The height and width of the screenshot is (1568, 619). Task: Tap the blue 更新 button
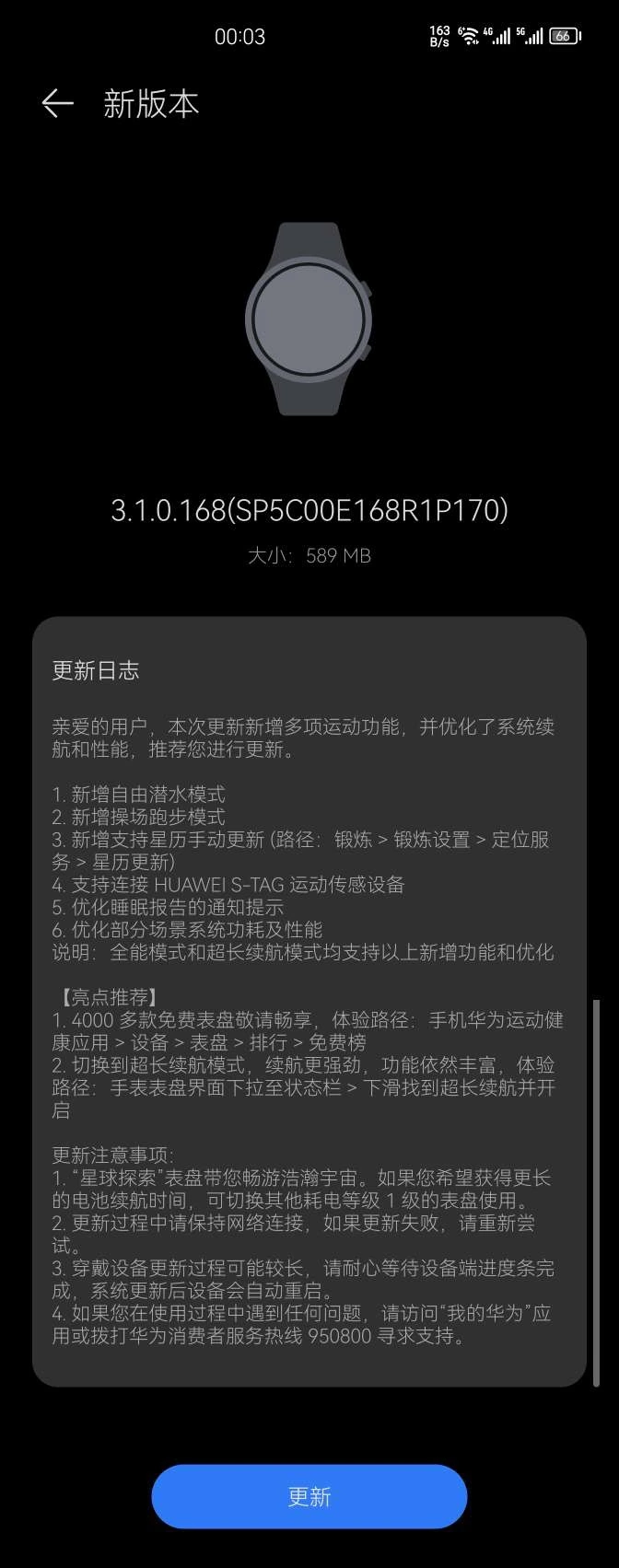(x=309, y=1496)
